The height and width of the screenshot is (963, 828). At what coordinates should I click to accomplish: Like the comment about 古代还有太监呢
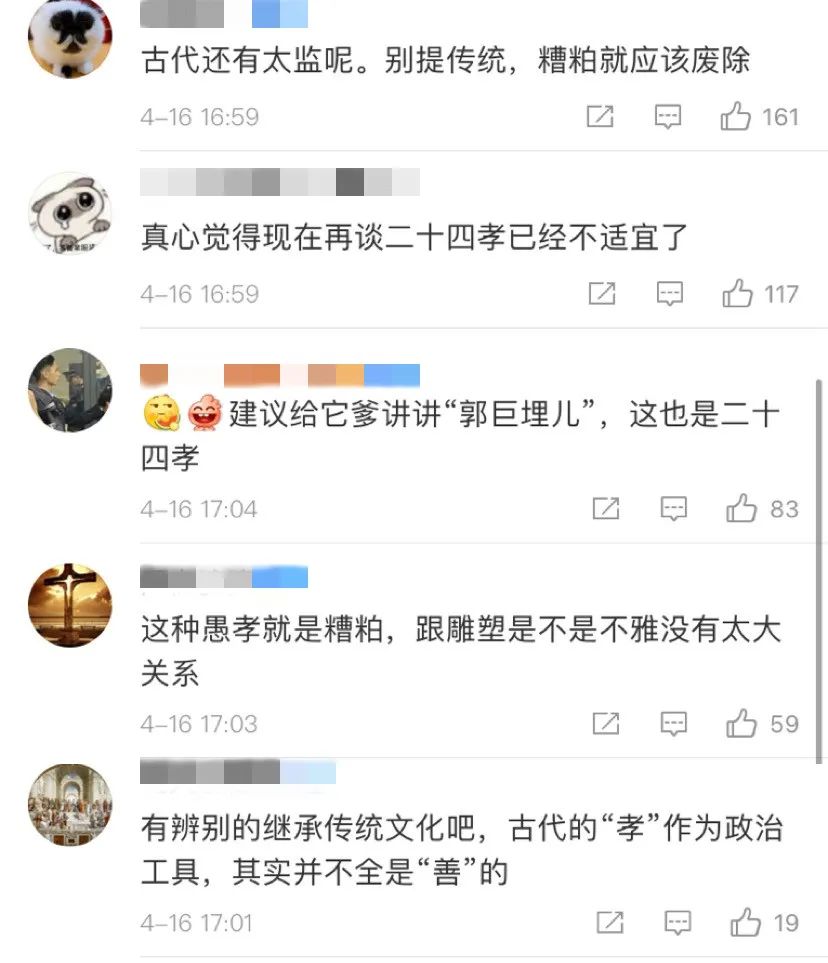(x=736, y=117)
